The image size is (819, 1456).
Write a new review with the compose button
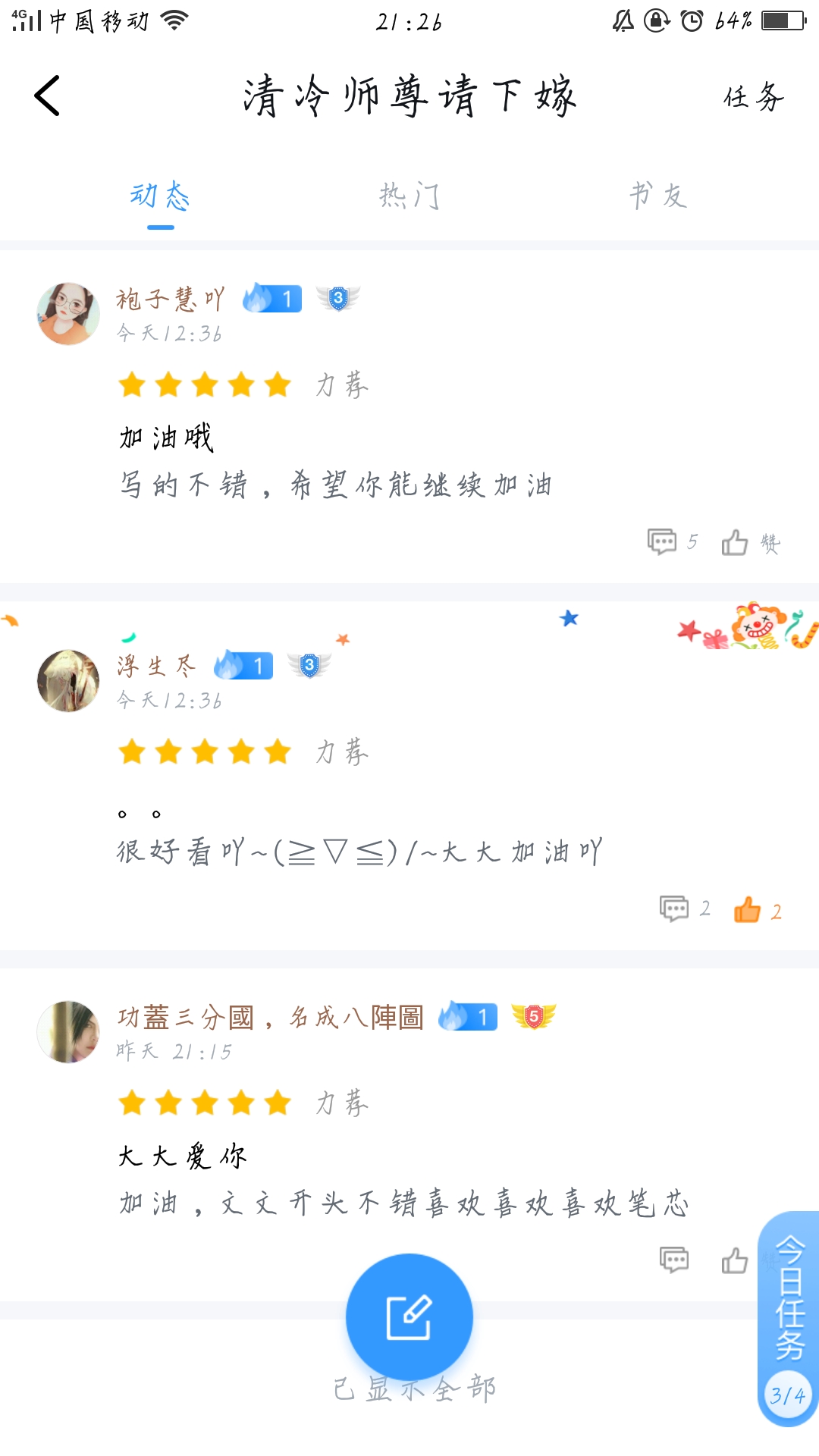pyautogui.click(x=409, y=1317)
